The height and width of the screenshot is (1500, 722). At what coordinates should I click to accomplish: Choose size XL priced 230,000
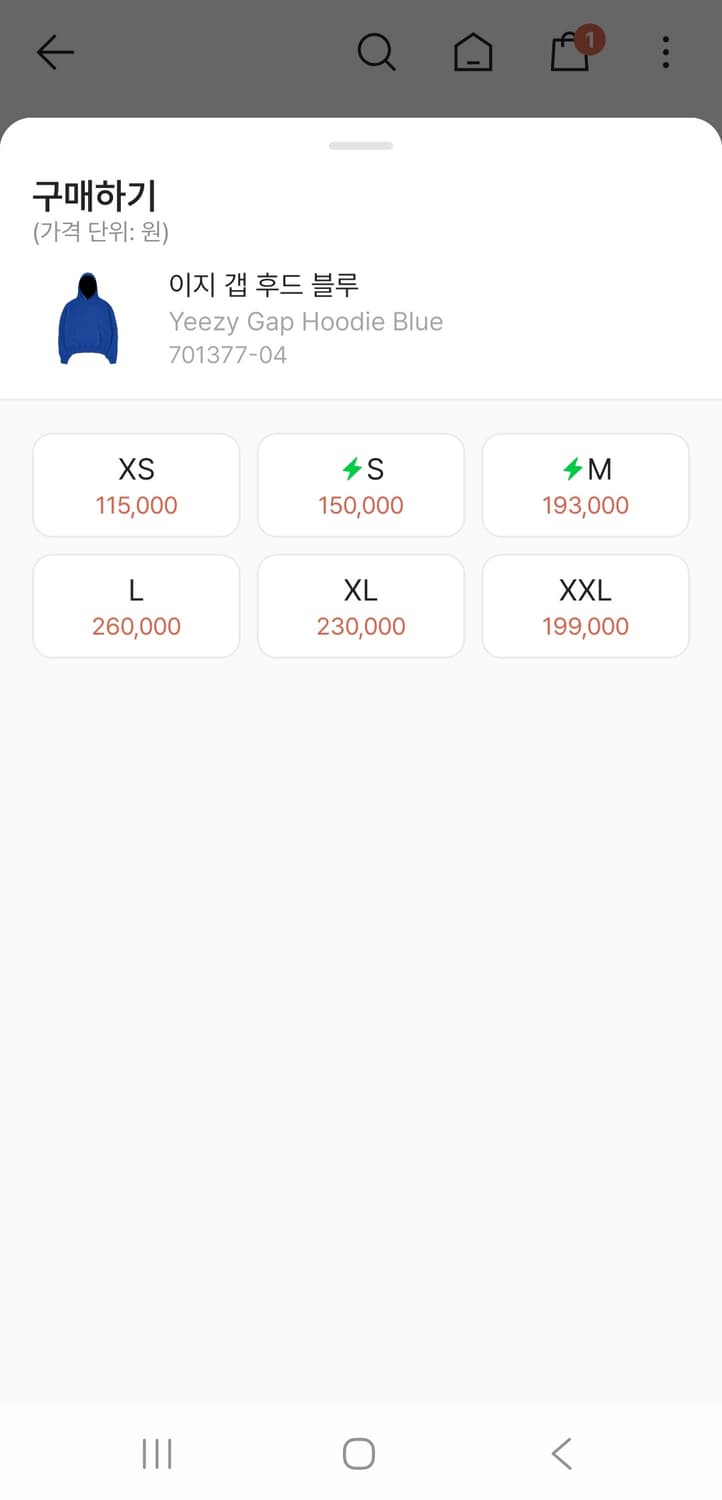tap(360, 606)
